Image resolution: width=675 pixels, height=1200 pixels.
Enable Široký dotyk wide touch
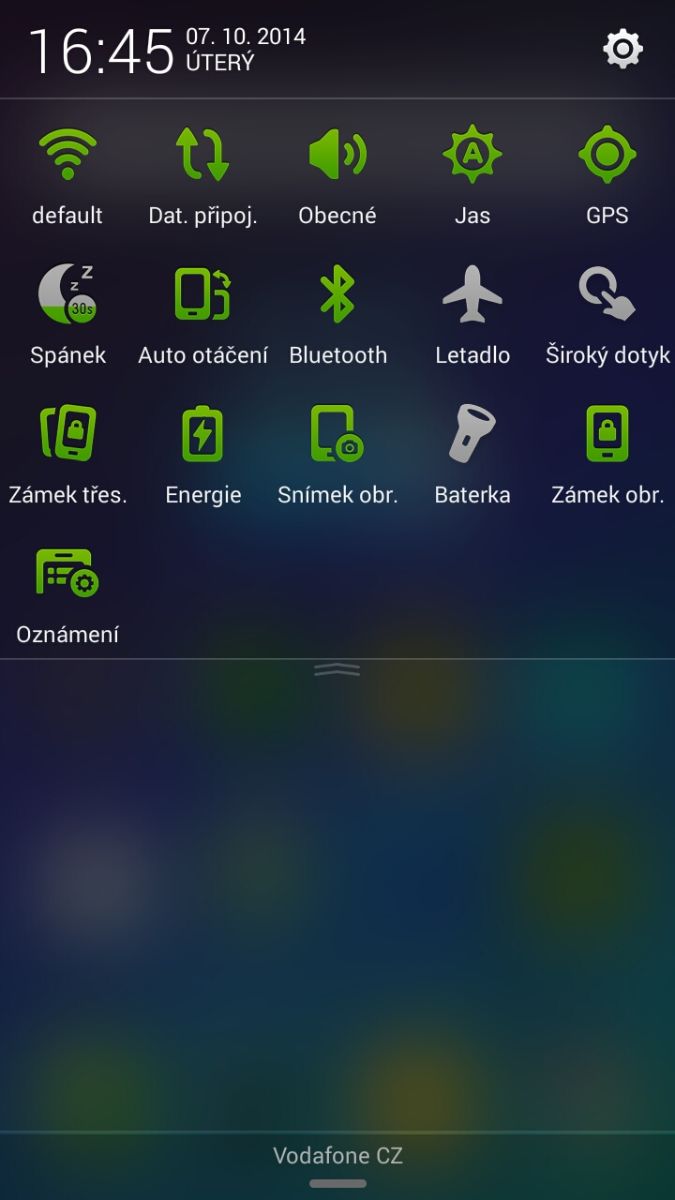point(607,296)
